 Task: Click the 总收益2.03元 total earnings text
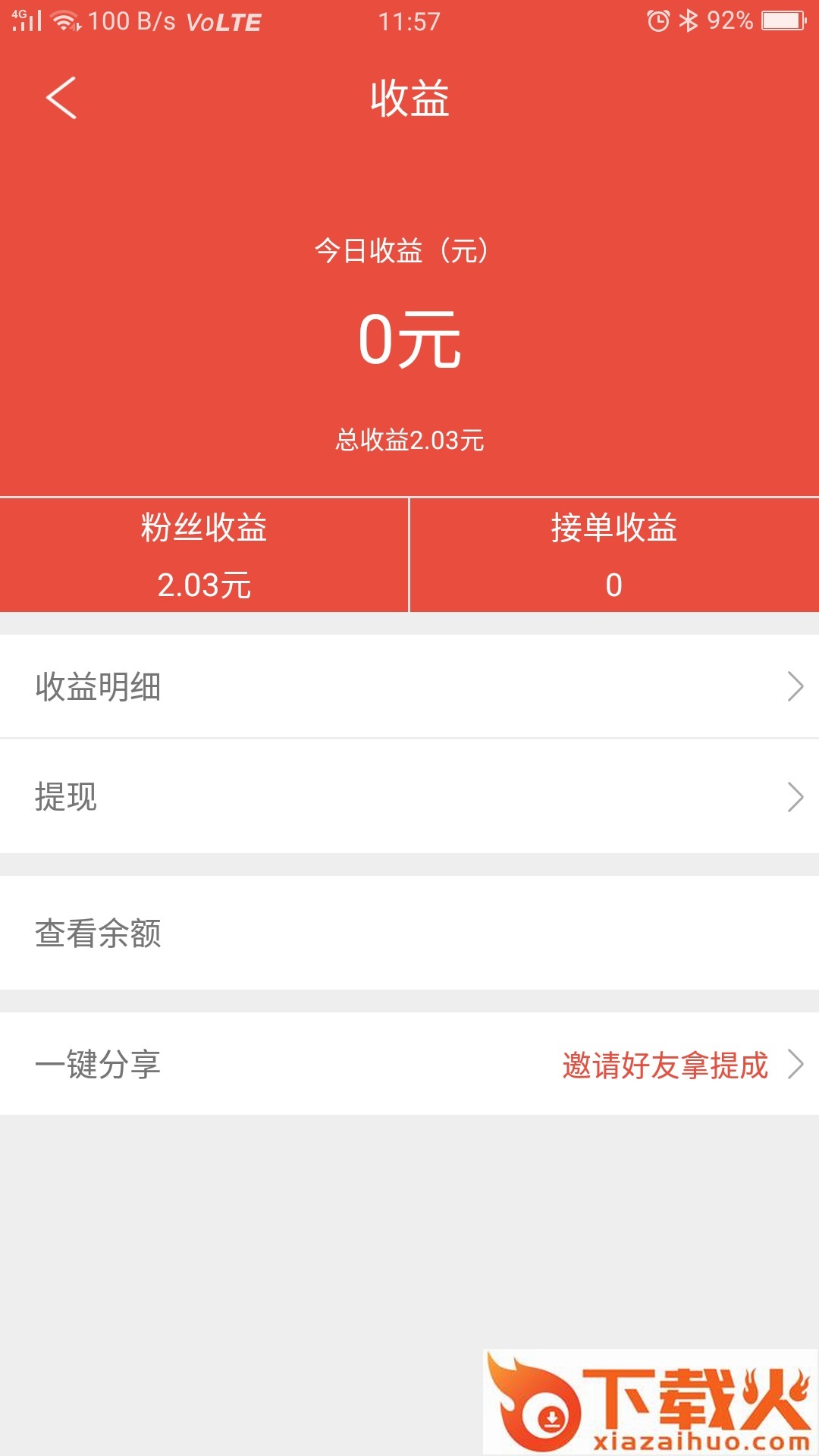click(409, 438)
